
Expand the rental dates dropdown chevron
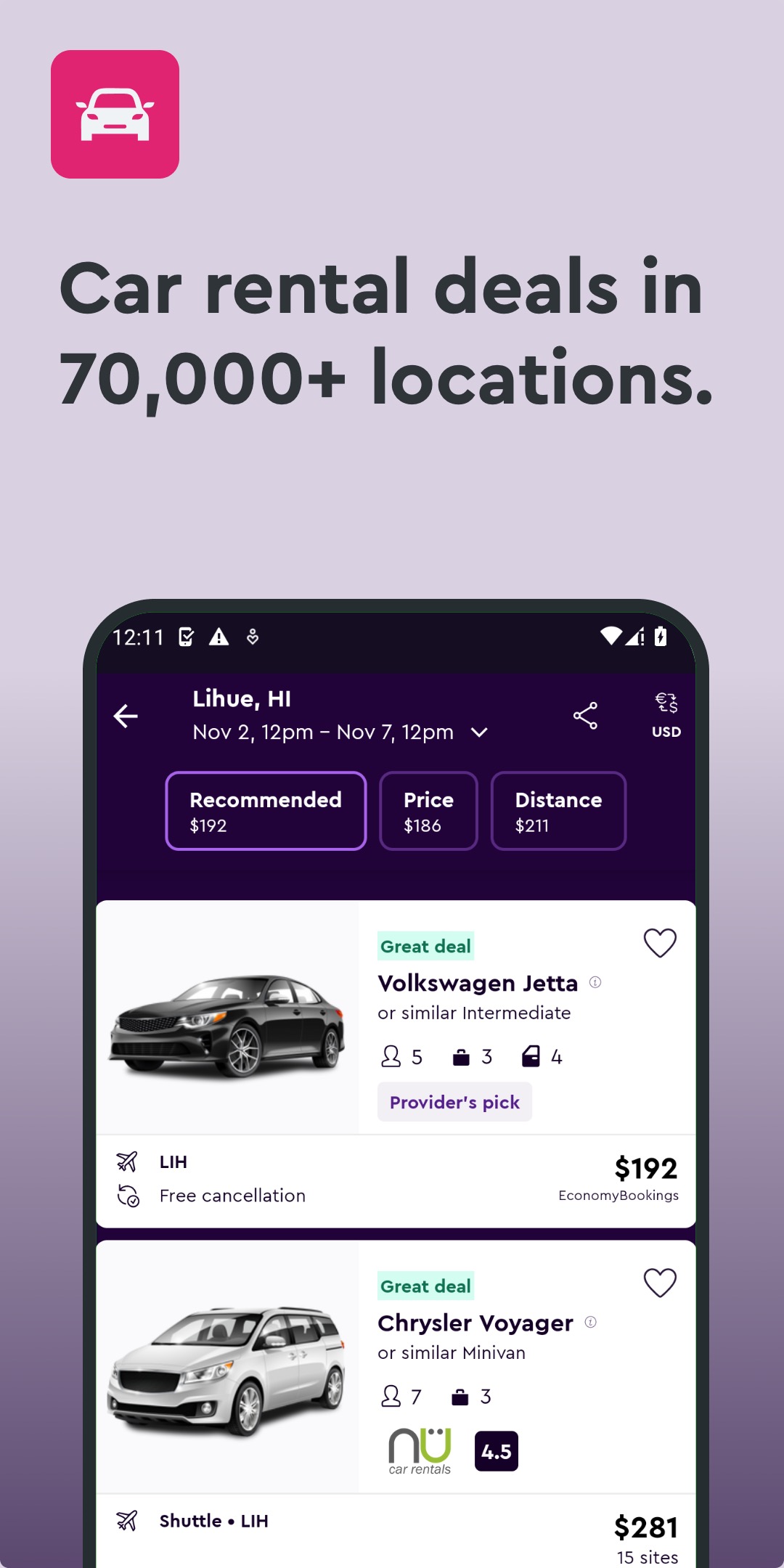click(x=480, y=732)
